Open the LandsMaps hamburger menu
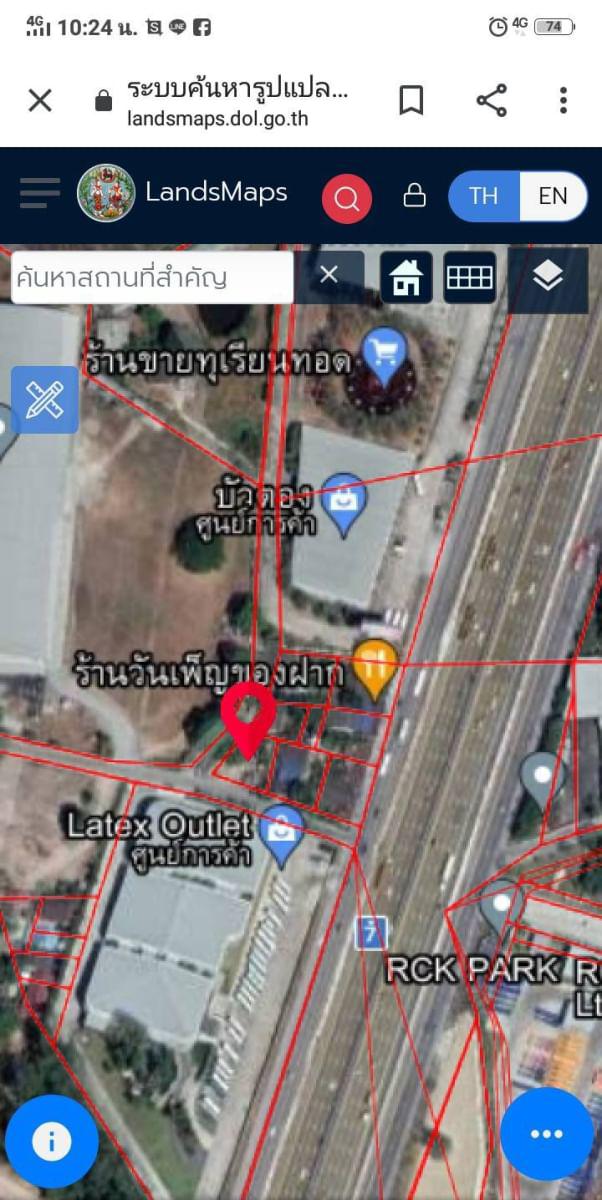This screenshot has width=602, height=1200. [40, 193]
